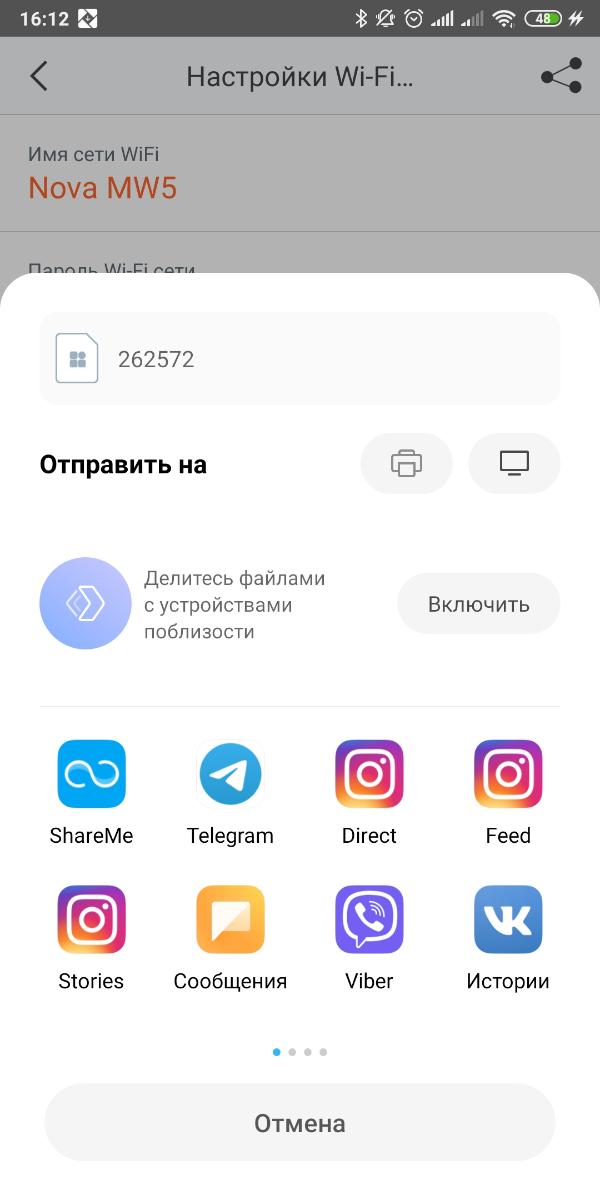Share to Instagram Direct

tap(369, 774)
